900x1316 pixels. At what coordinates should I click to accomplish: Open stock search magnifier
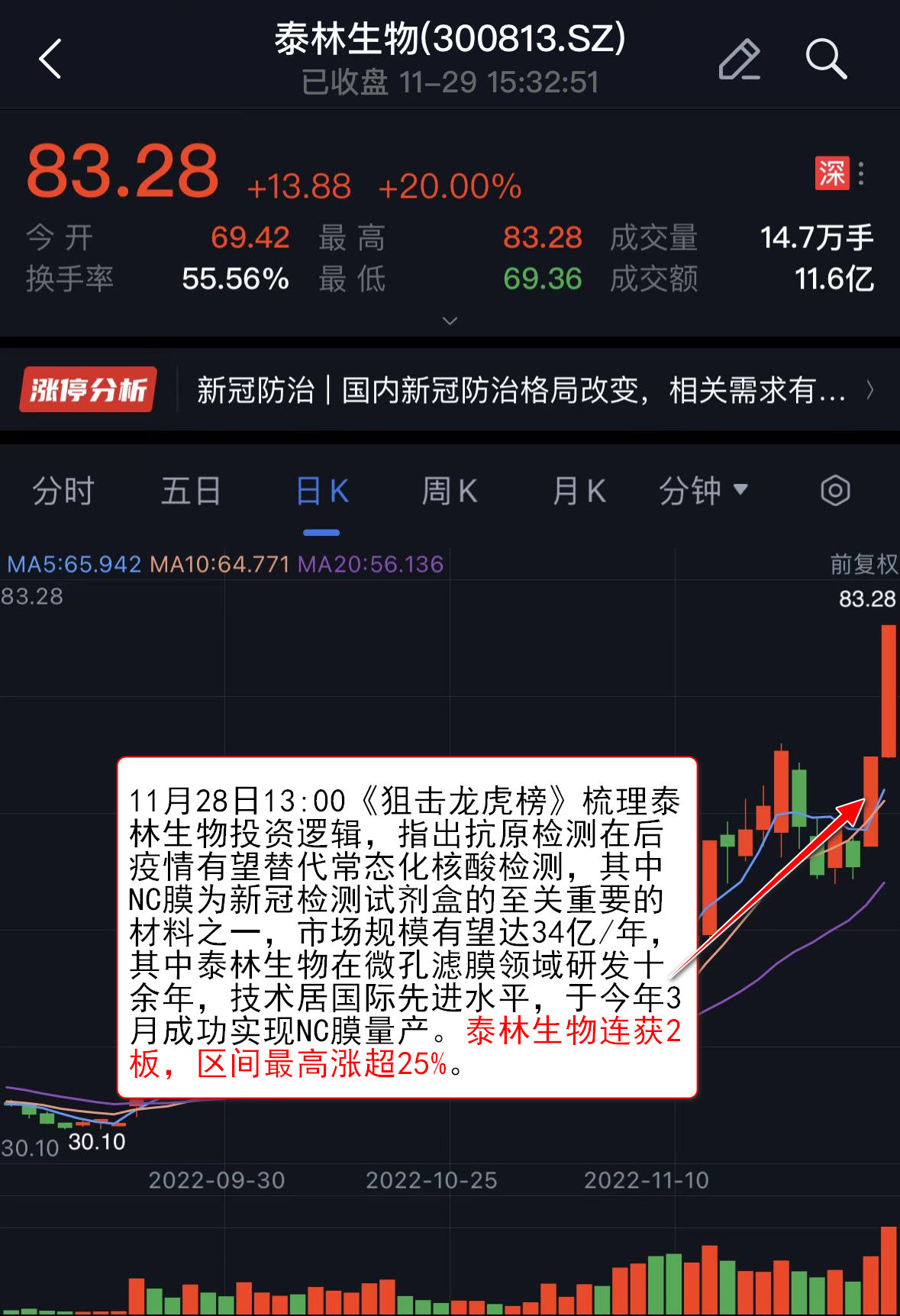pos(826,59)
